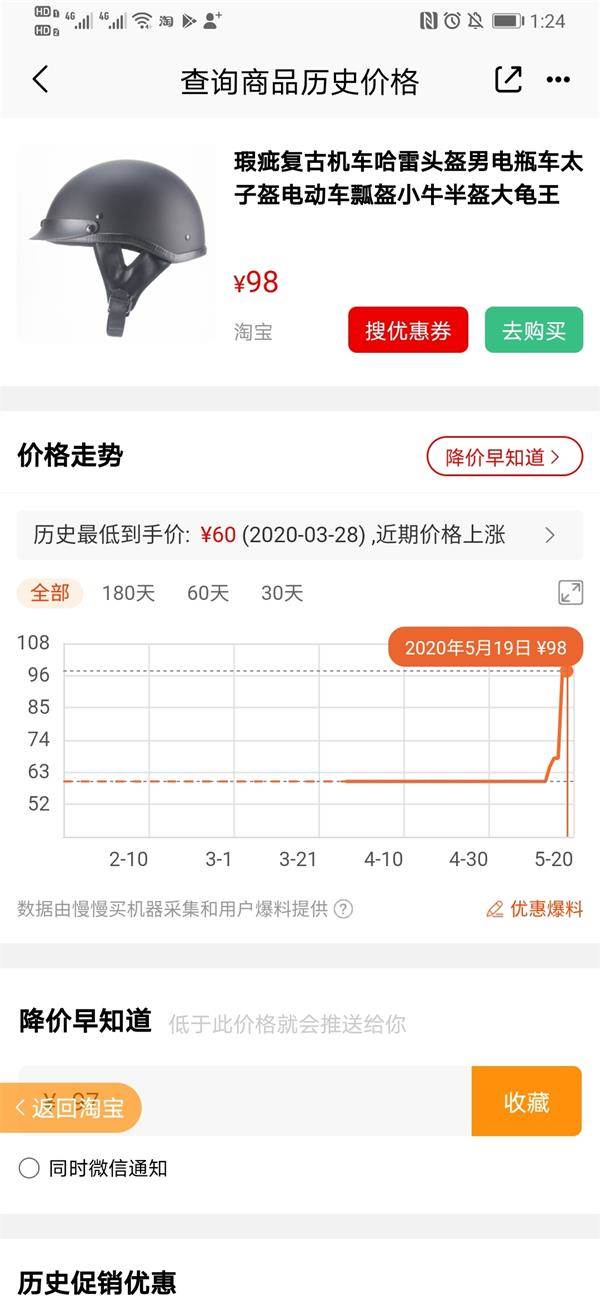Image resolution: width=600 pixels, height=1300 pixels.
Task: Expand the price chart to fullscreen
Action: click(570, 592)
